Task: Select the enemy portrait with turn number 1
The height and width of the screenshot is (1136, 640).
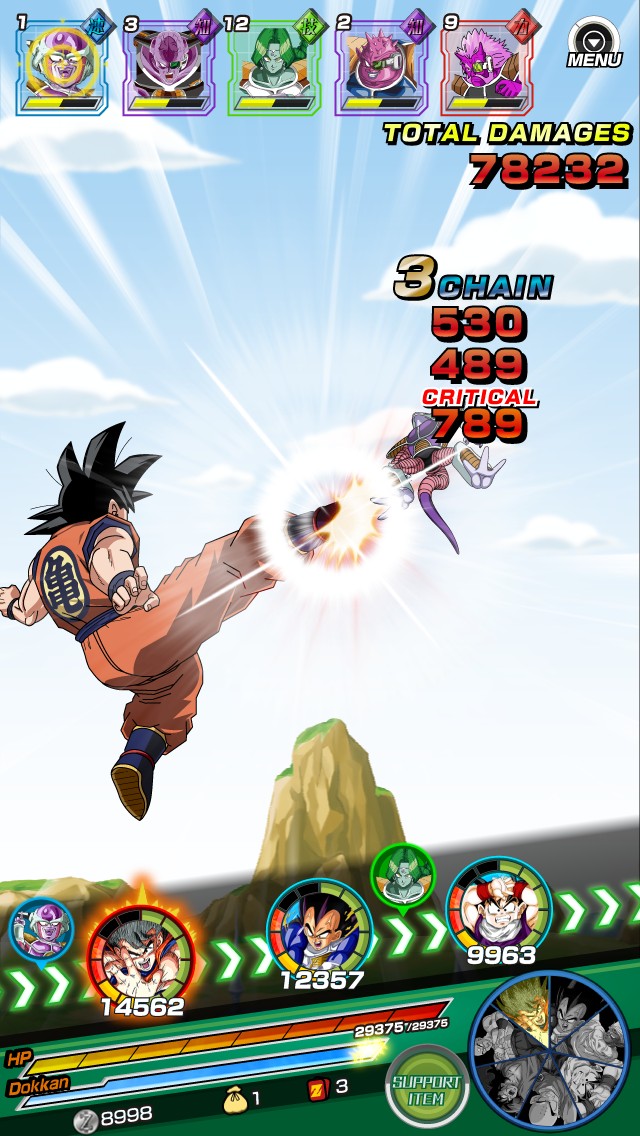Action: (62, 67)
